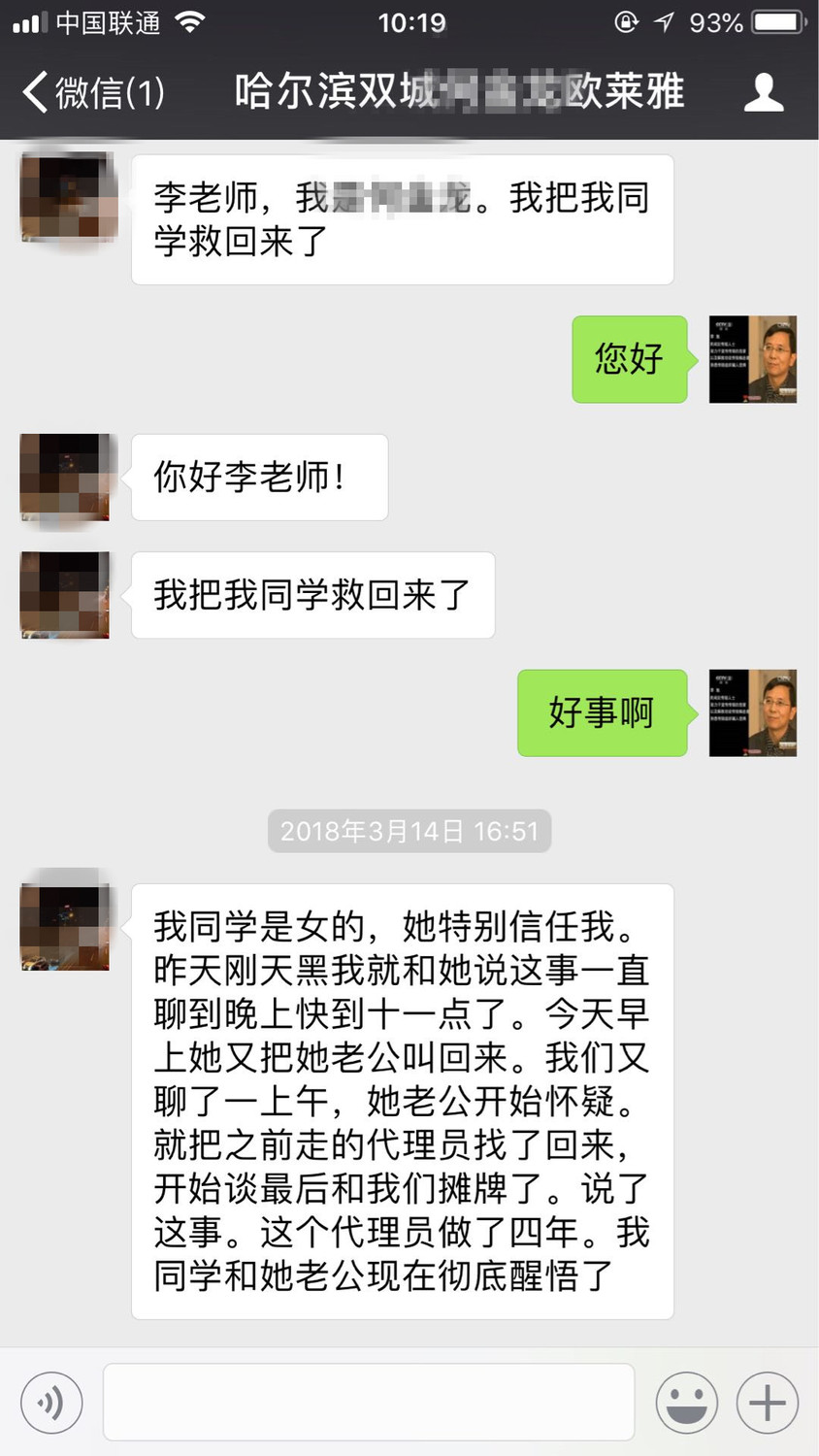Tap the 我把我同学救回来了 message
The width and height of the screenshot is (819, 1456).
[312, 595]
